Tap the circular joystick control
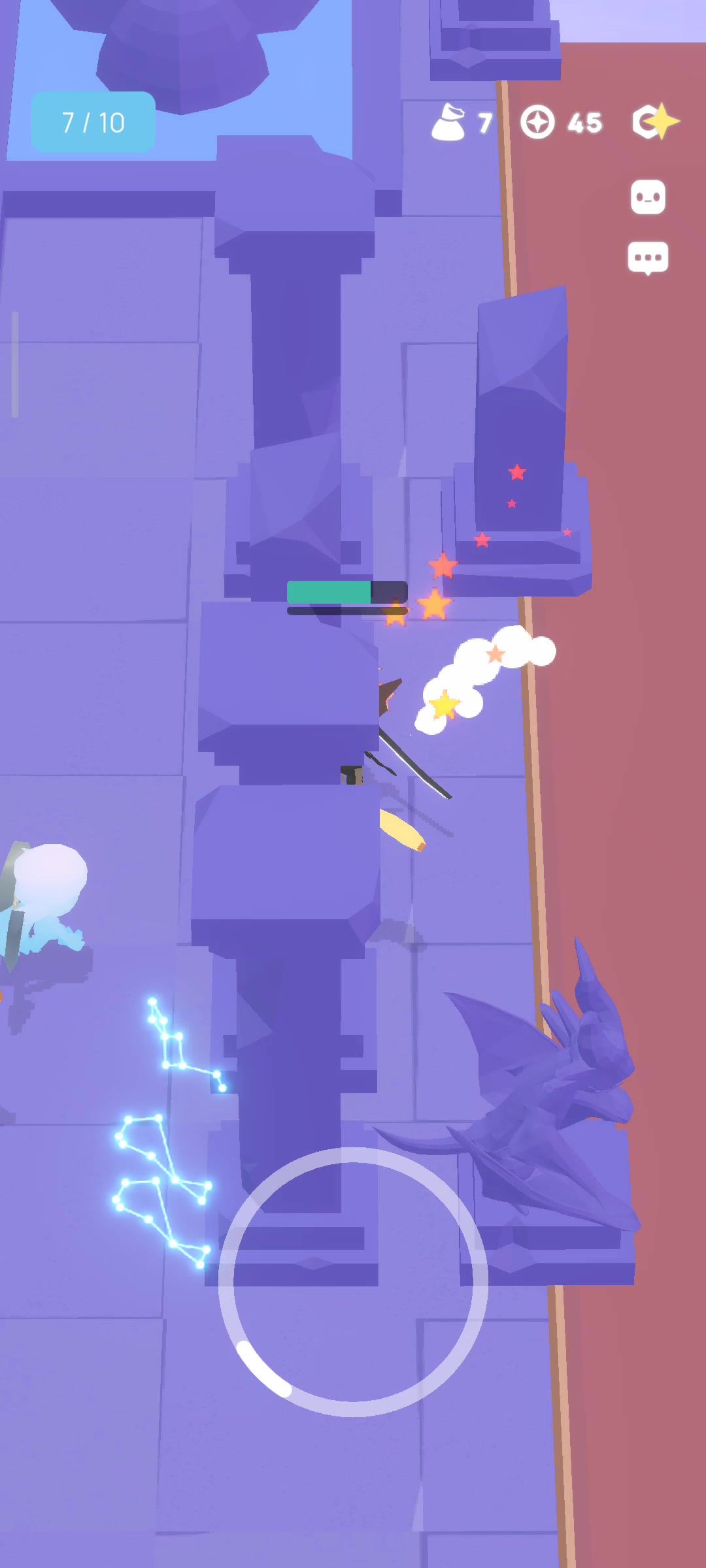The width and height of the screenshot is (706, 1568). [x=353, y=1282]
